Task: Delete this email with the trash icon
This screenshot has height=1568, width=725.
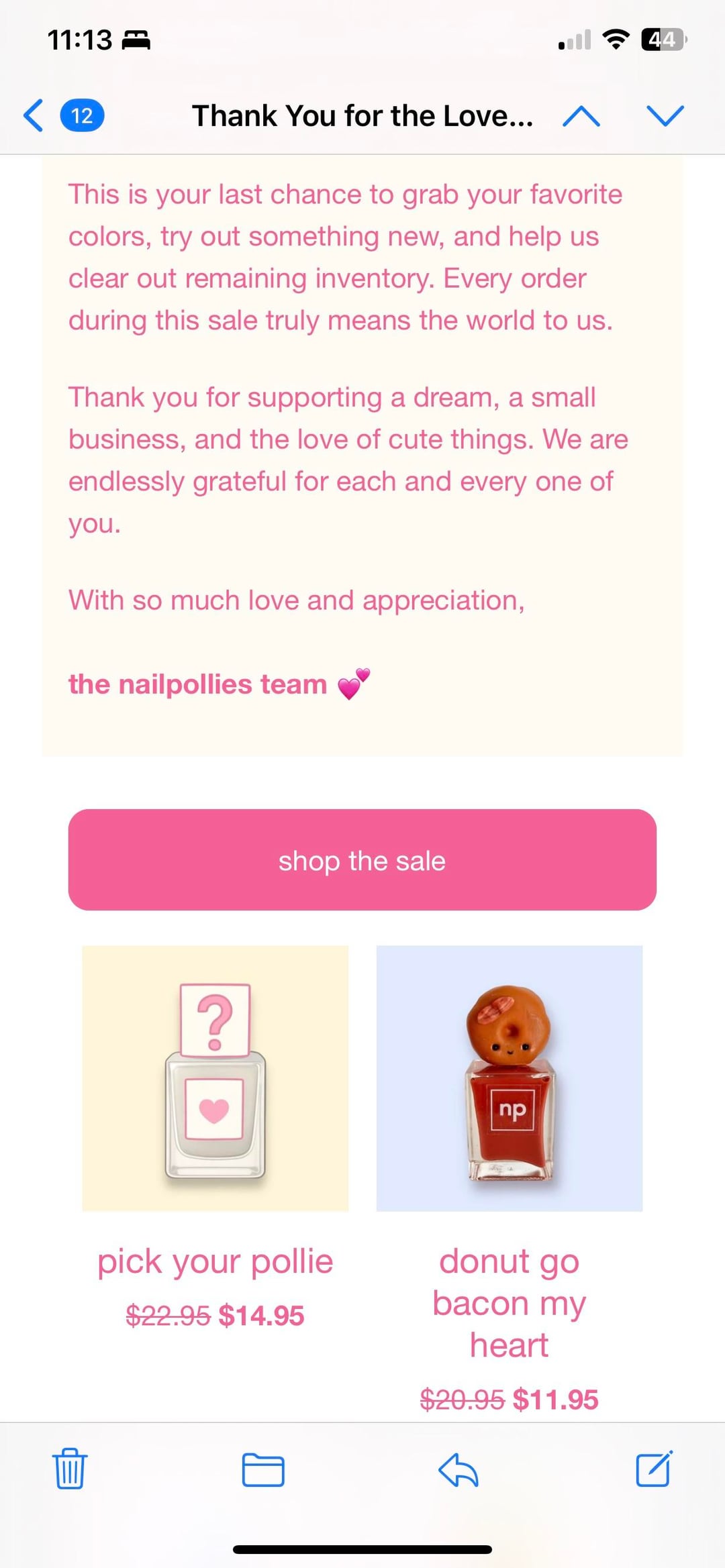Action: point(70,1469)
